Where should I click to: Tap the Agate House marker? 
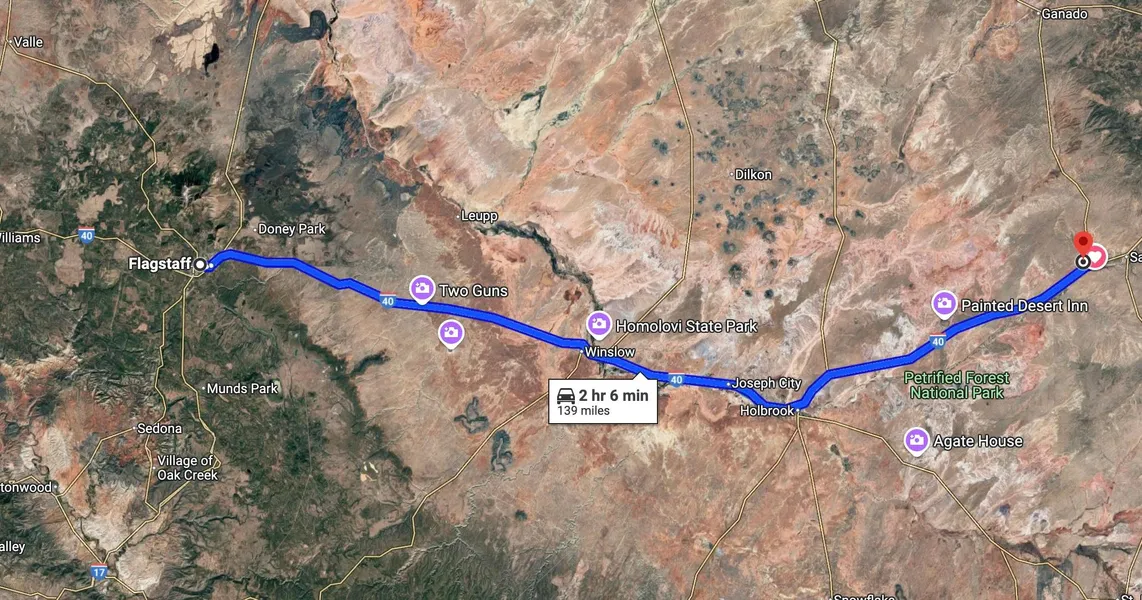(916, 440)
